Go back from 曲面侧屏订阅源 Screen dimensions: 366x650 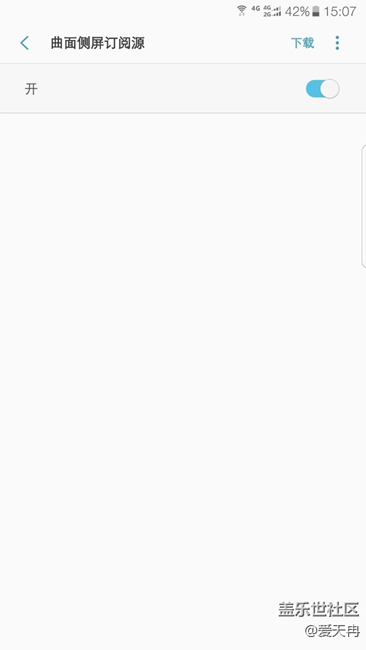click(25, 43)
